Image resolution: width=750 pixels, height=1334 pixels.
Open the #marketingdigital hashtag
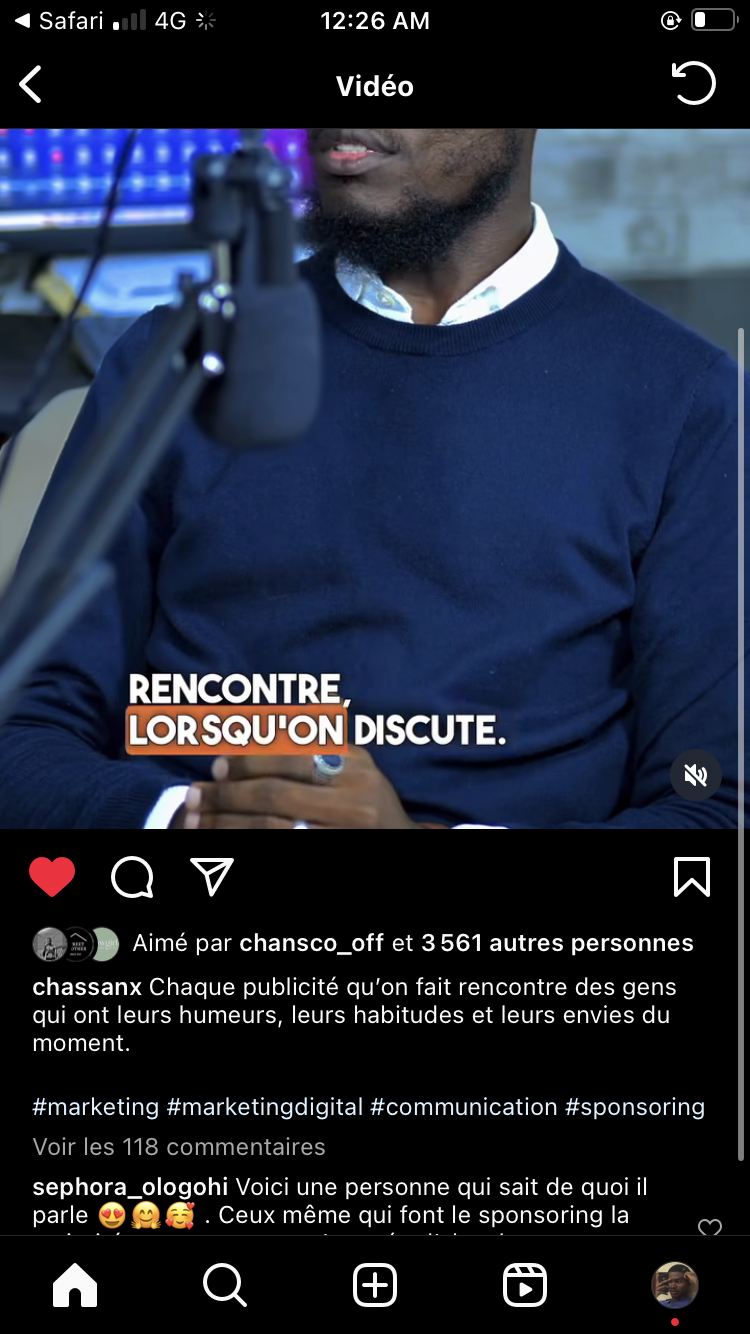click(x=265, y=1107)
